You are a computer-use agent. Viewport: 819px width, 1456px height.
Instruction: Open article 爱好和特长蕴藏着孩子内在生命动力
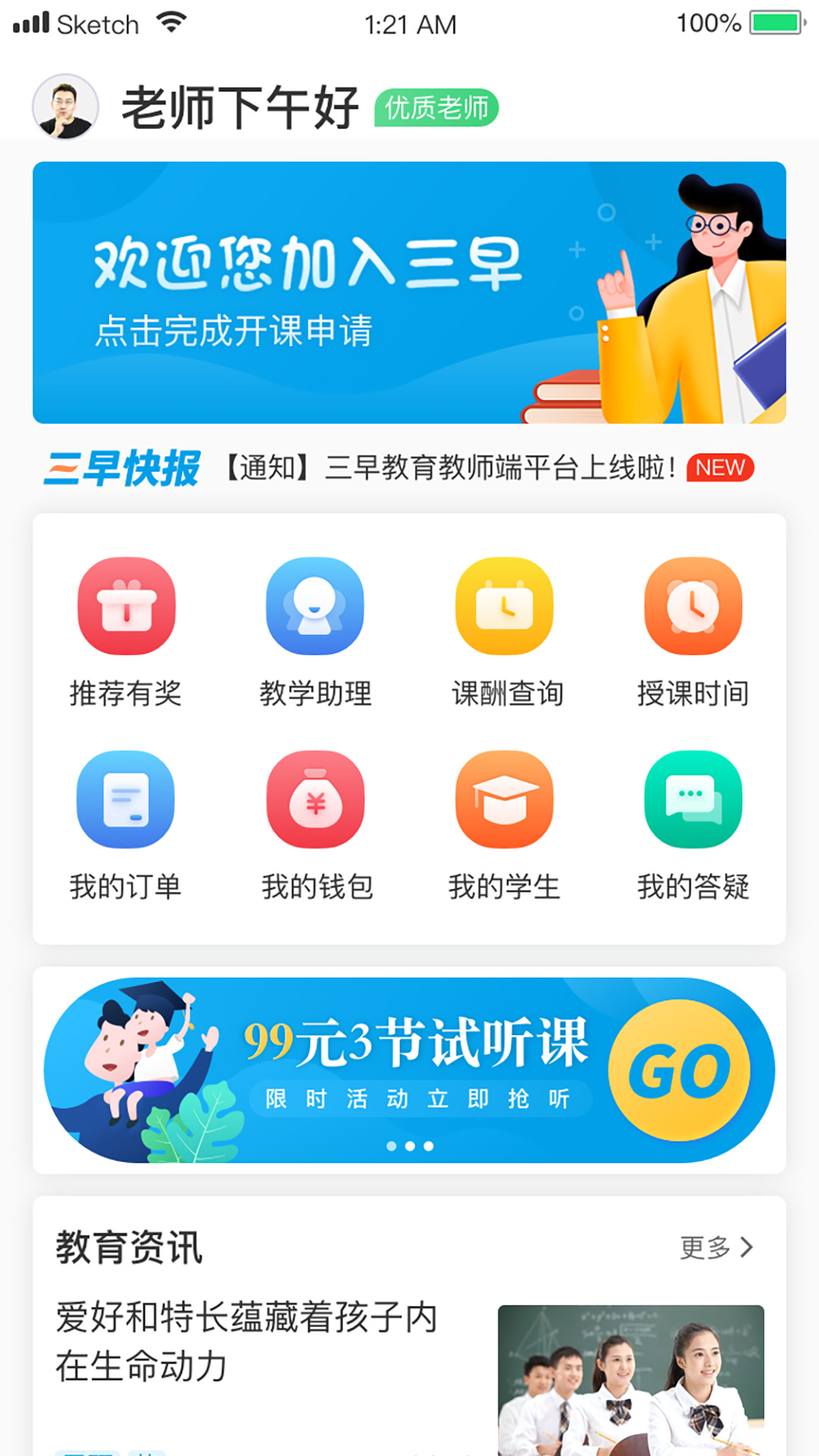(246, 1341)
